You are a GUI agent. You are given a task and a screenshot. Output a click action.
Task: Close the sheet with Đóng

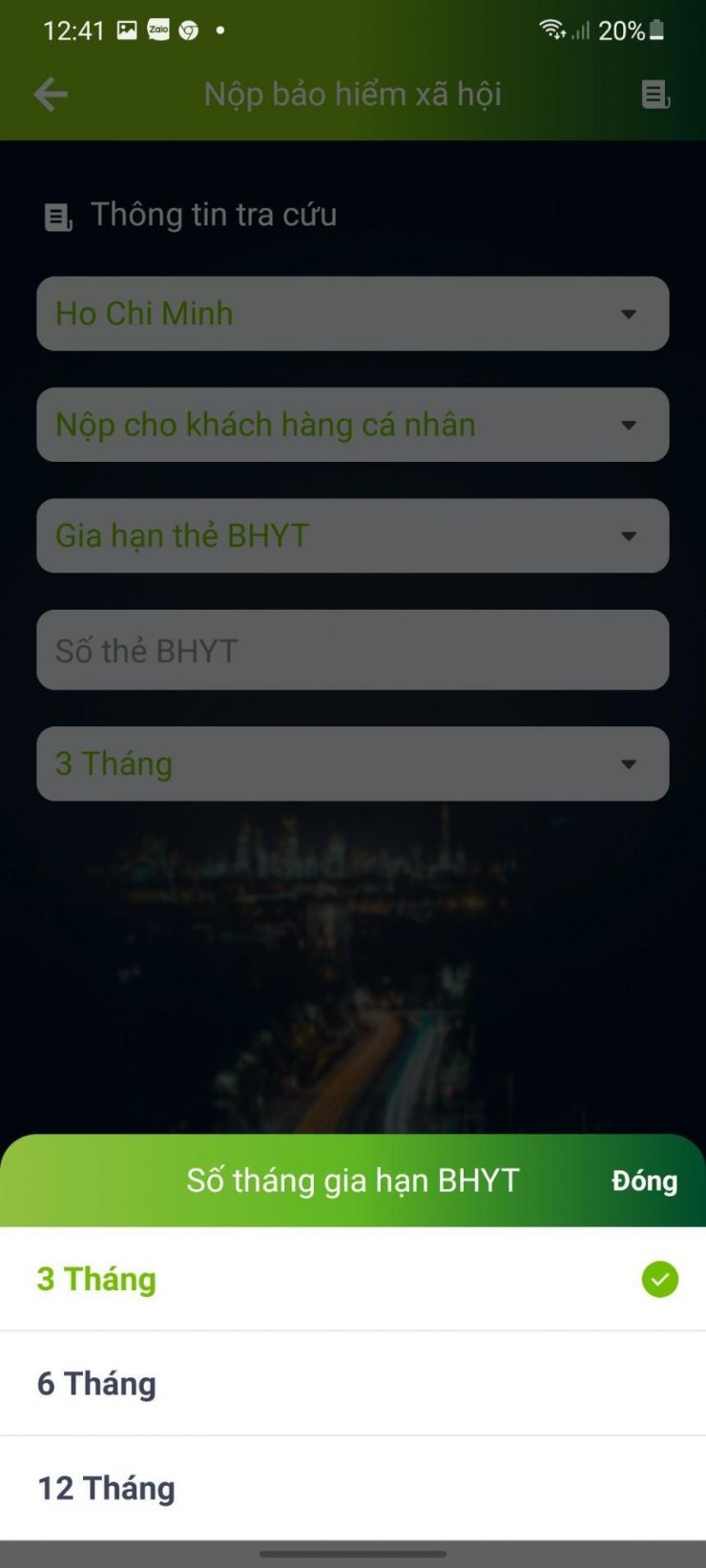click(644, 1181)
